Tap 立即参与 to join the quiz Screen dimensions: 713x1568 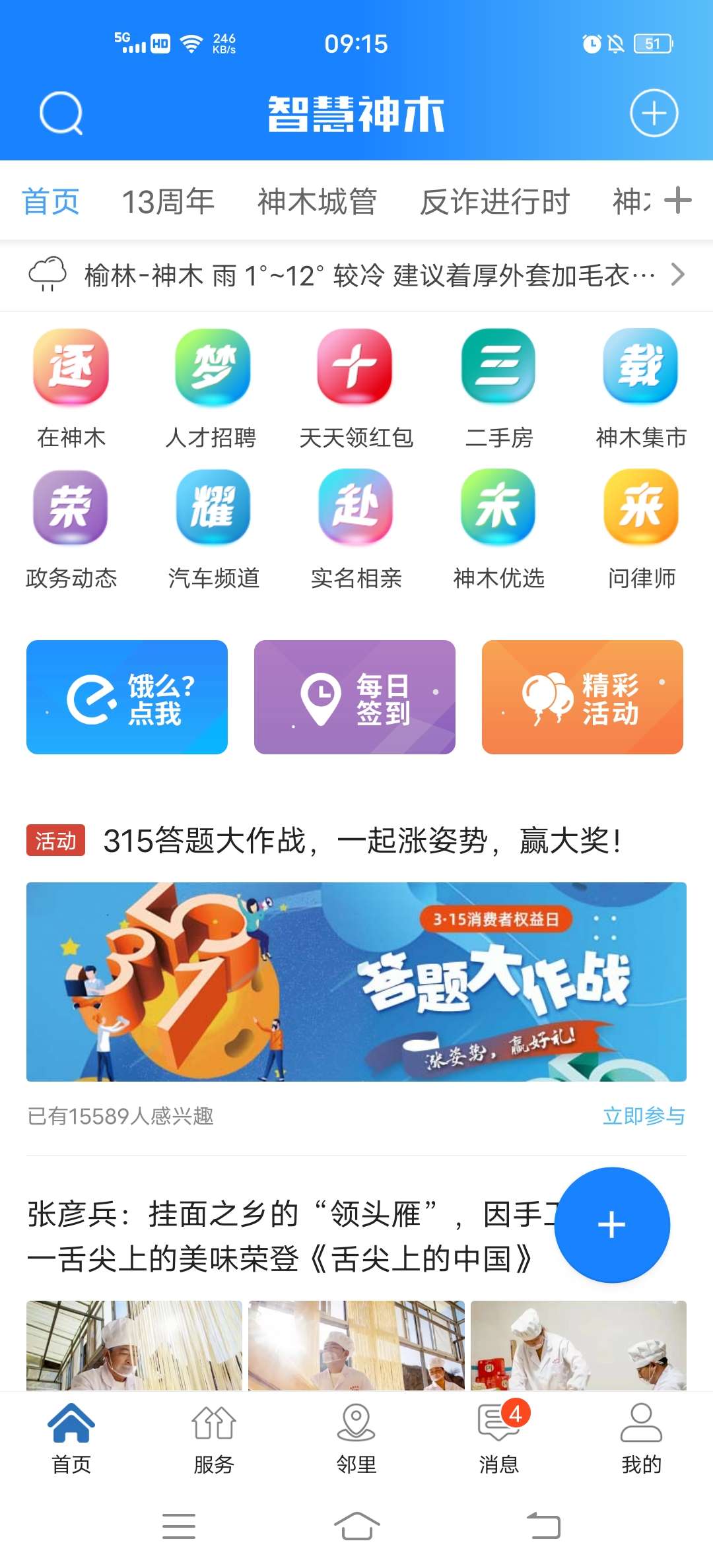[x=644, y=1116]
